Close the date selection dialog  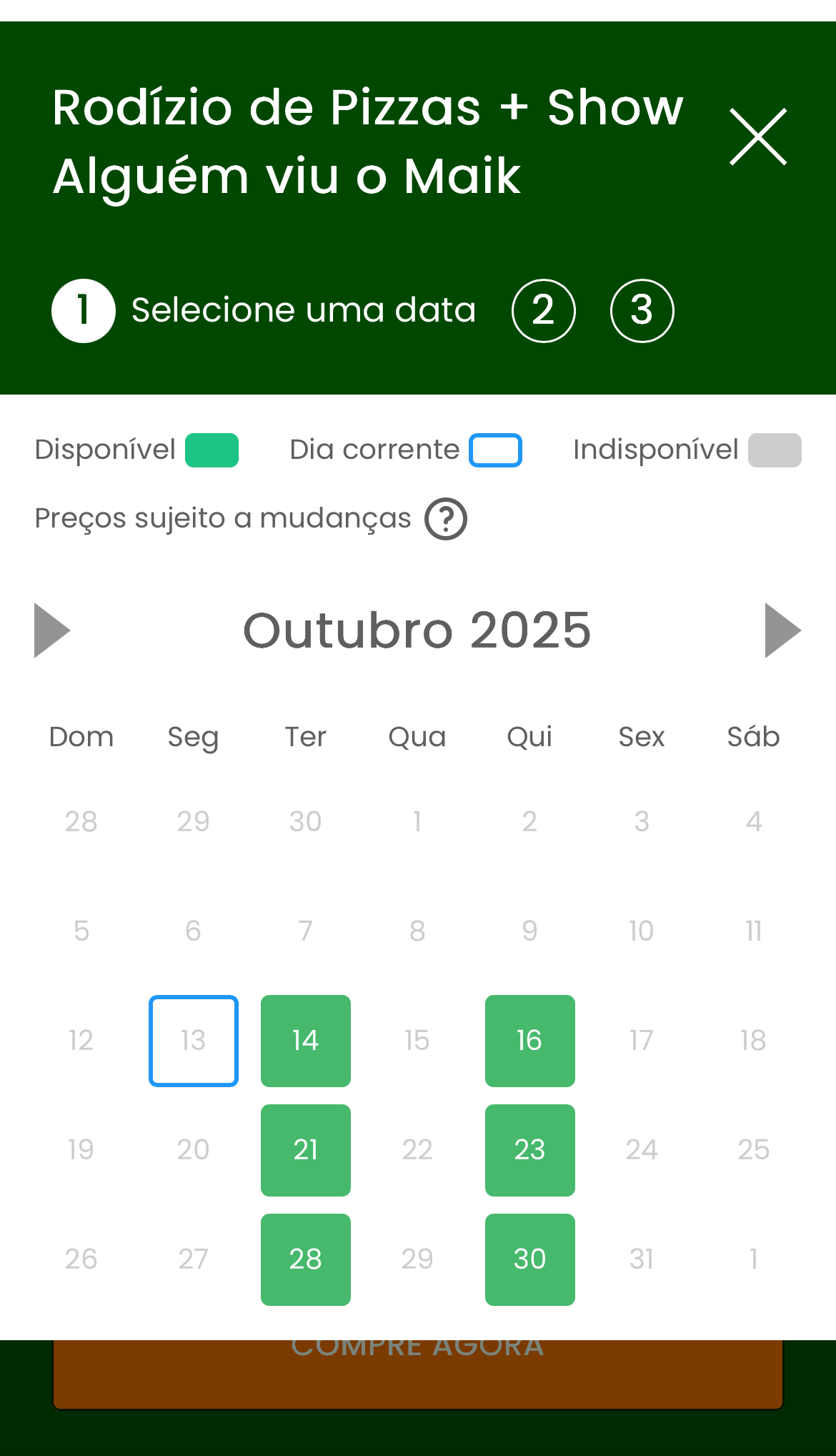[x=758, y=137]
